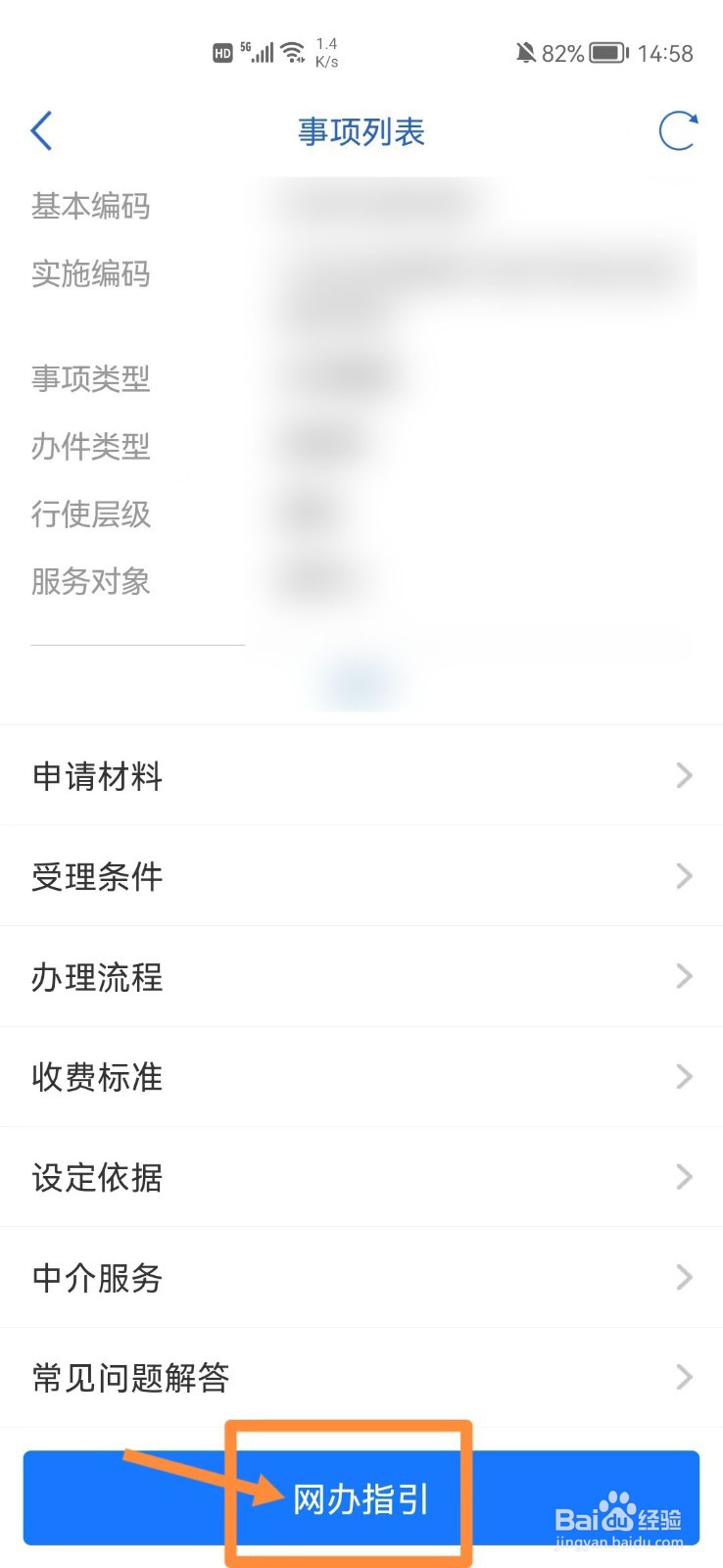The image size is (723, 1568).
Task: Open the 办理流程 details
Action: click(361, 976)
